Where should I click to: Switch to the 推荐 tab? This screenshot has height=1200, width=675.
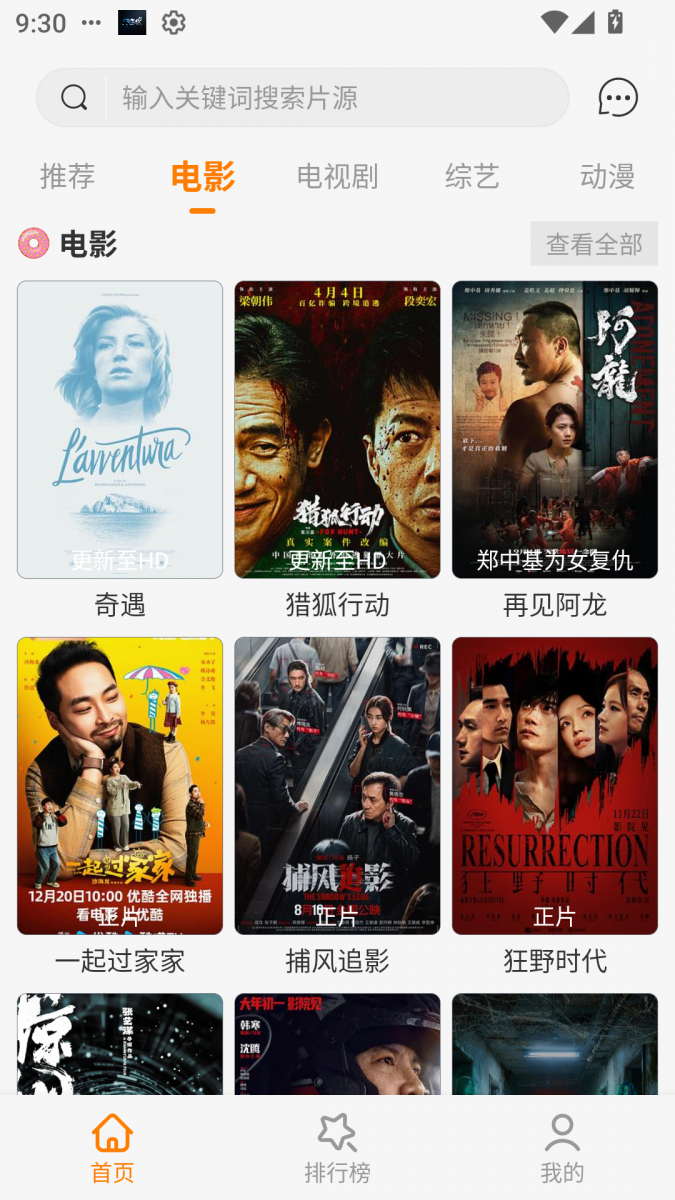[x=67, y=177]
